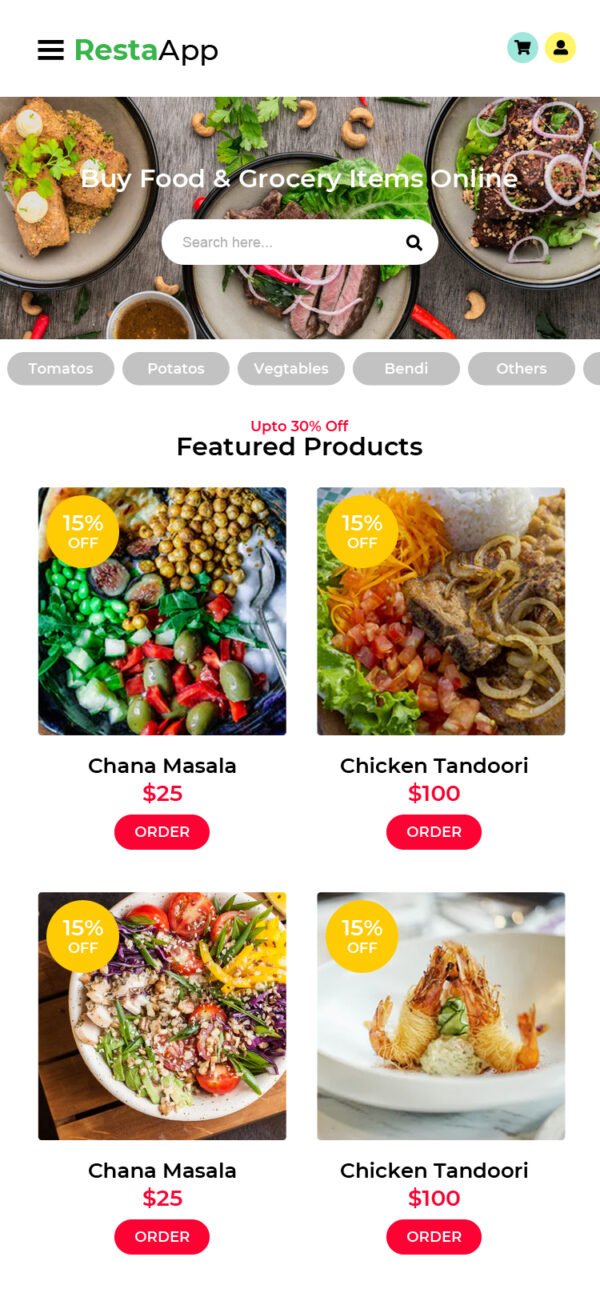This screenshot has height=1301, width=600.
Task: View the Chana Masala bowl on wooden board
Action: tap(162, 1016)
